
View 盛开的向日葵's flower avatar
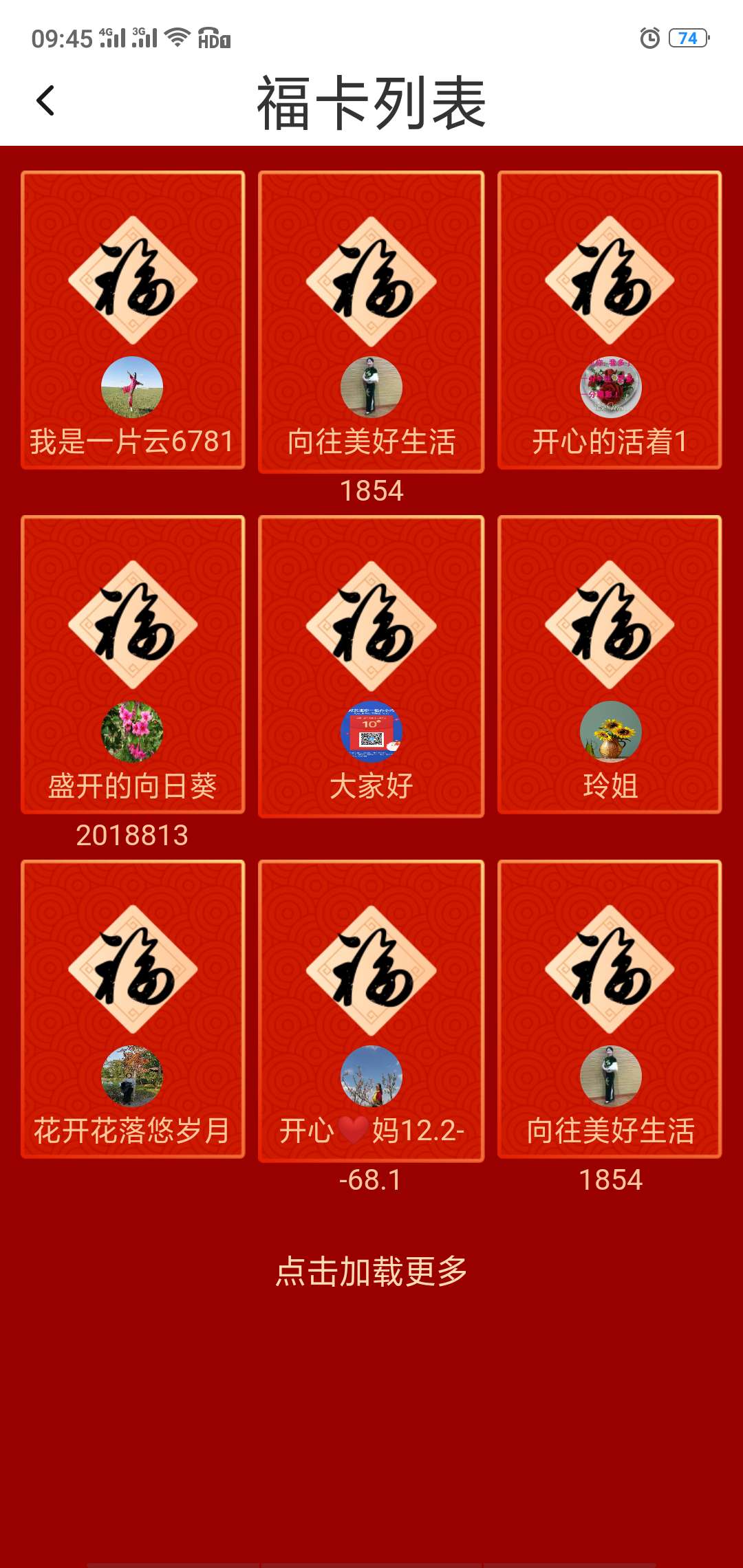132,732
